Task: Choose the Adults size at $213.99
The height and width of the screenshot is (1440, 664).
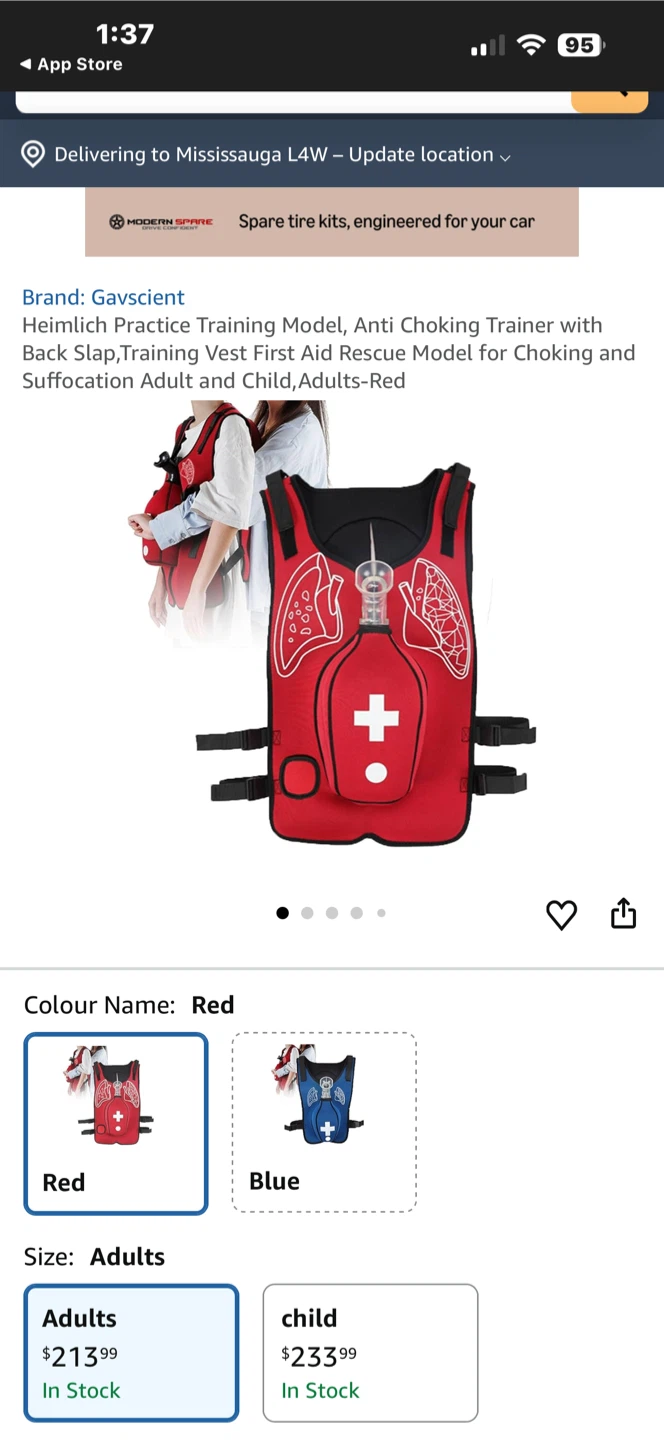Action: 131,1352
